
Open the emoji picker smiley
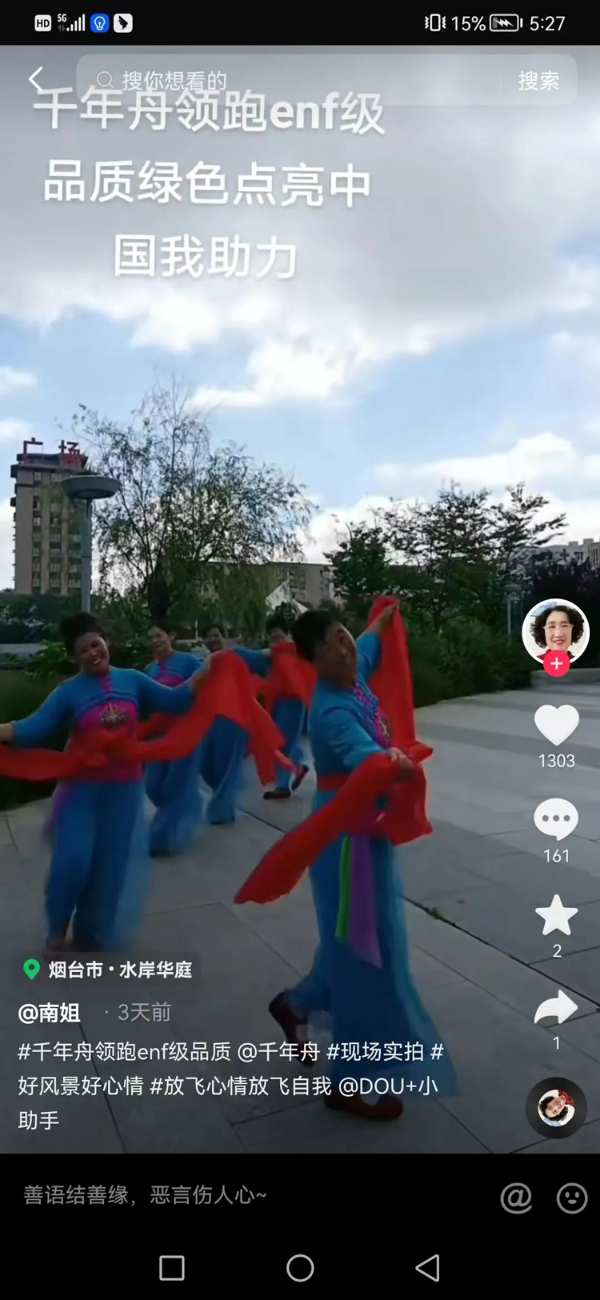click(572, 1197)
